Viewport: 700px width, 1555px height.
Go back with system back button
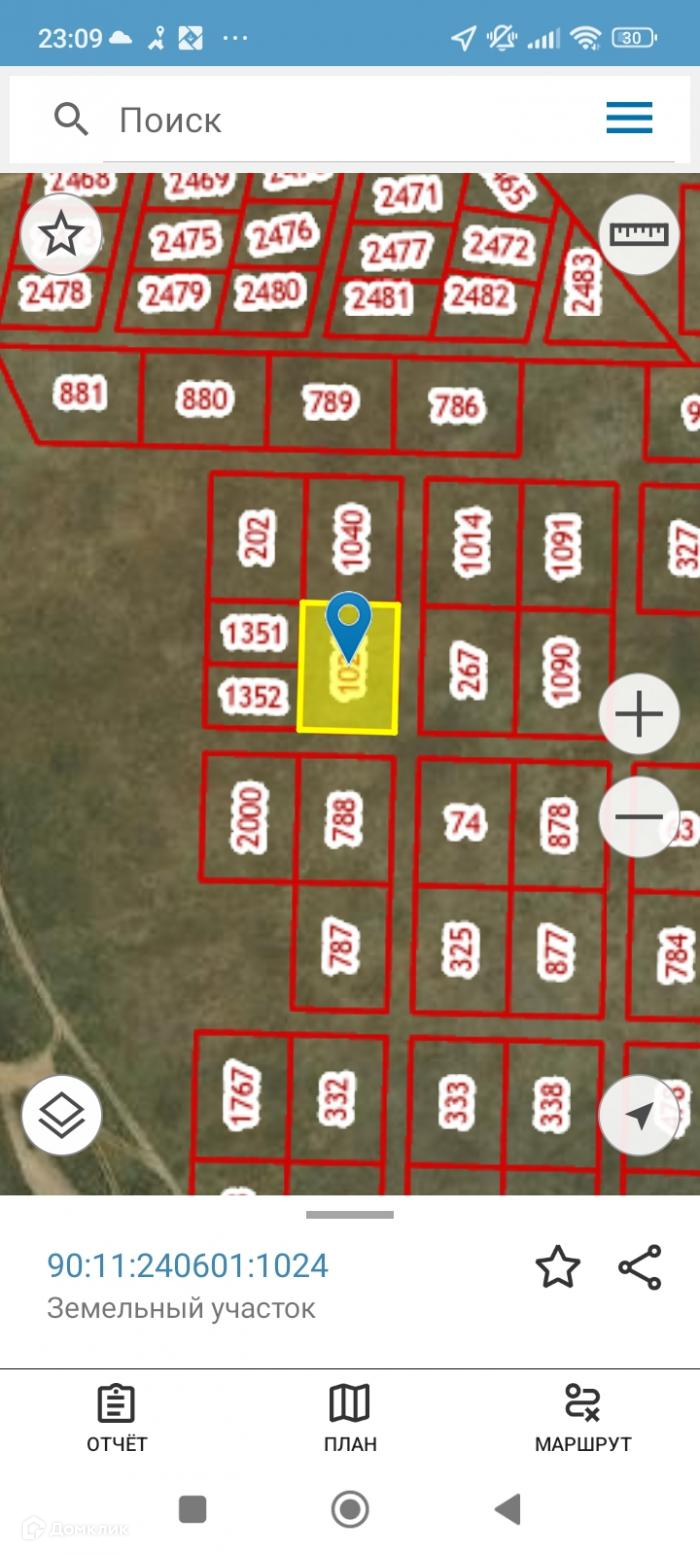click(508, 1509)
